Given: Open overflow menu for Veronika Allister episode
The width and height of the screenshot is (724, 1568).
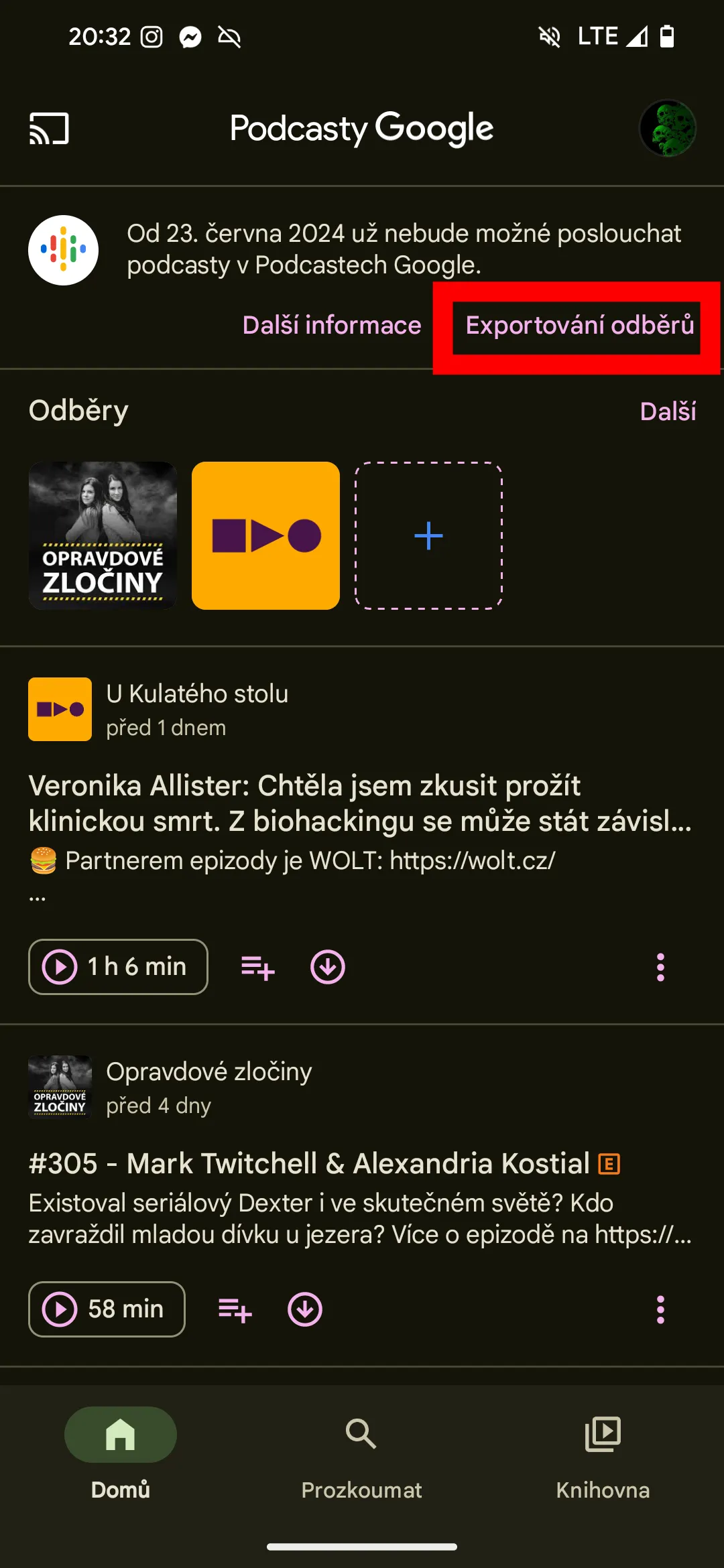Looking at the screenshot, I should tap(660, 967).
